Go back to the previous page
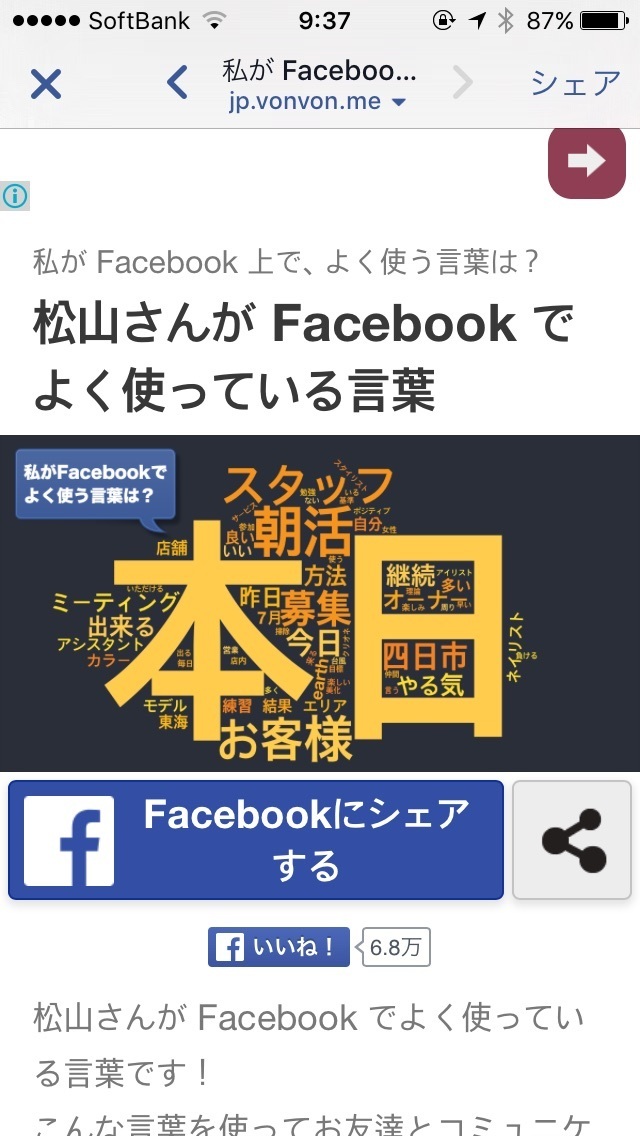640x1136 pixels. [x=176, y=83]
